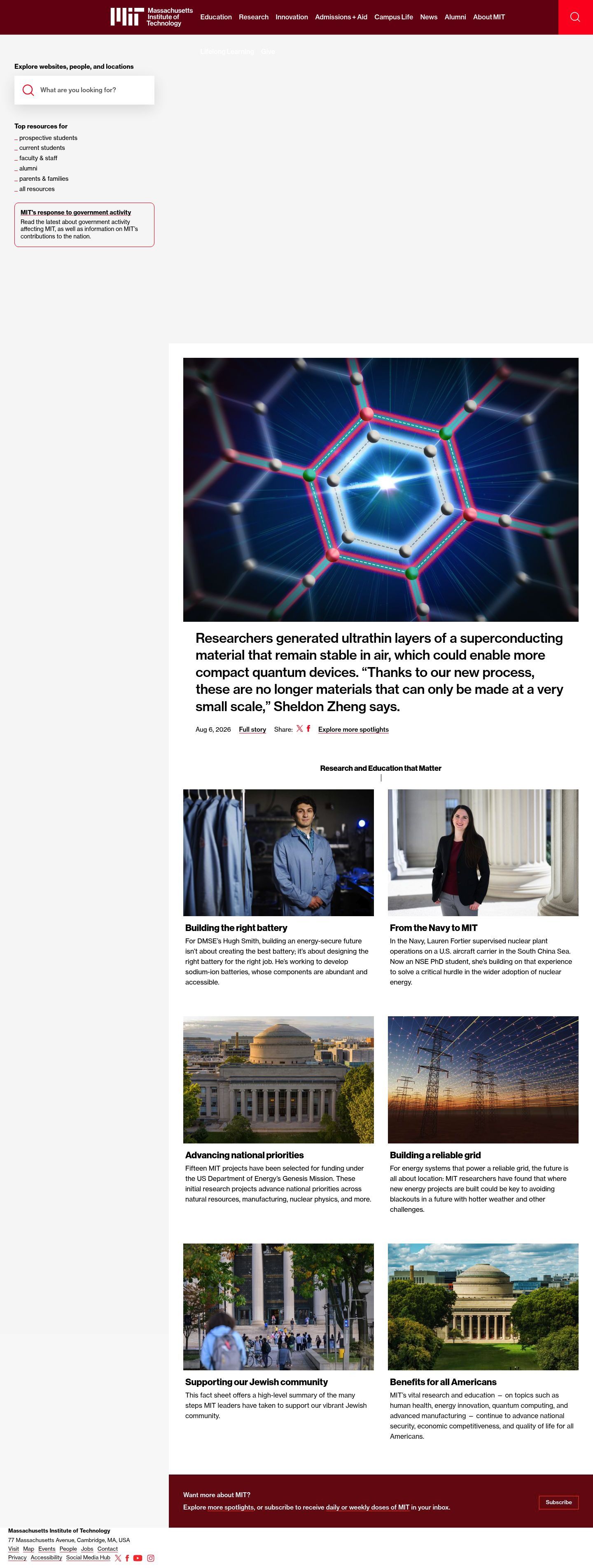Screen dimensions: 593x1568
Task: Open resources for prospective students
Action: pyautogui.click(x=48, y=138)
